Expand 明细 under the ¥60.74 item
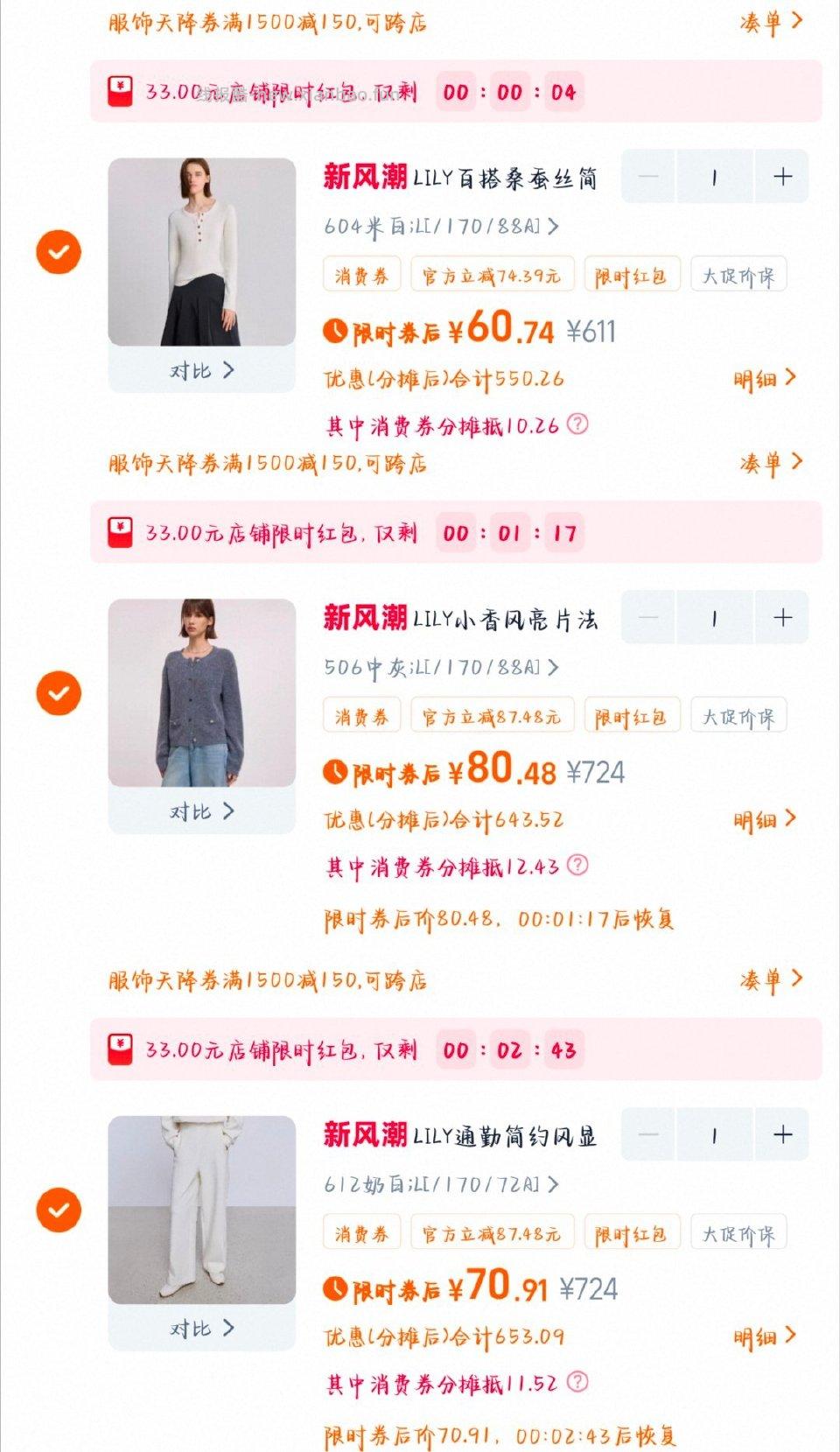This screenshot has width=840, height=1452. point(765,378)
